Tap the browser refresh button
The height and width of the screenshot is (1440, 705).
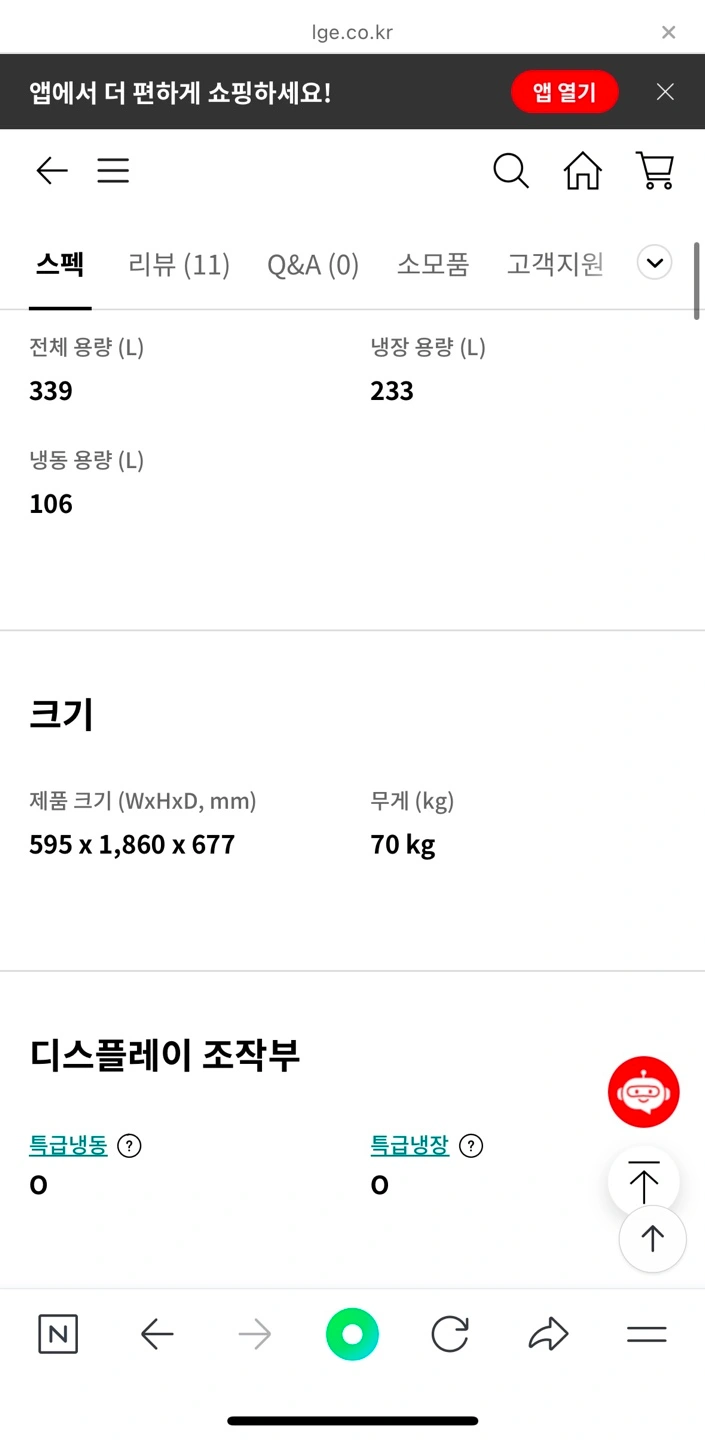(450, 1334)
